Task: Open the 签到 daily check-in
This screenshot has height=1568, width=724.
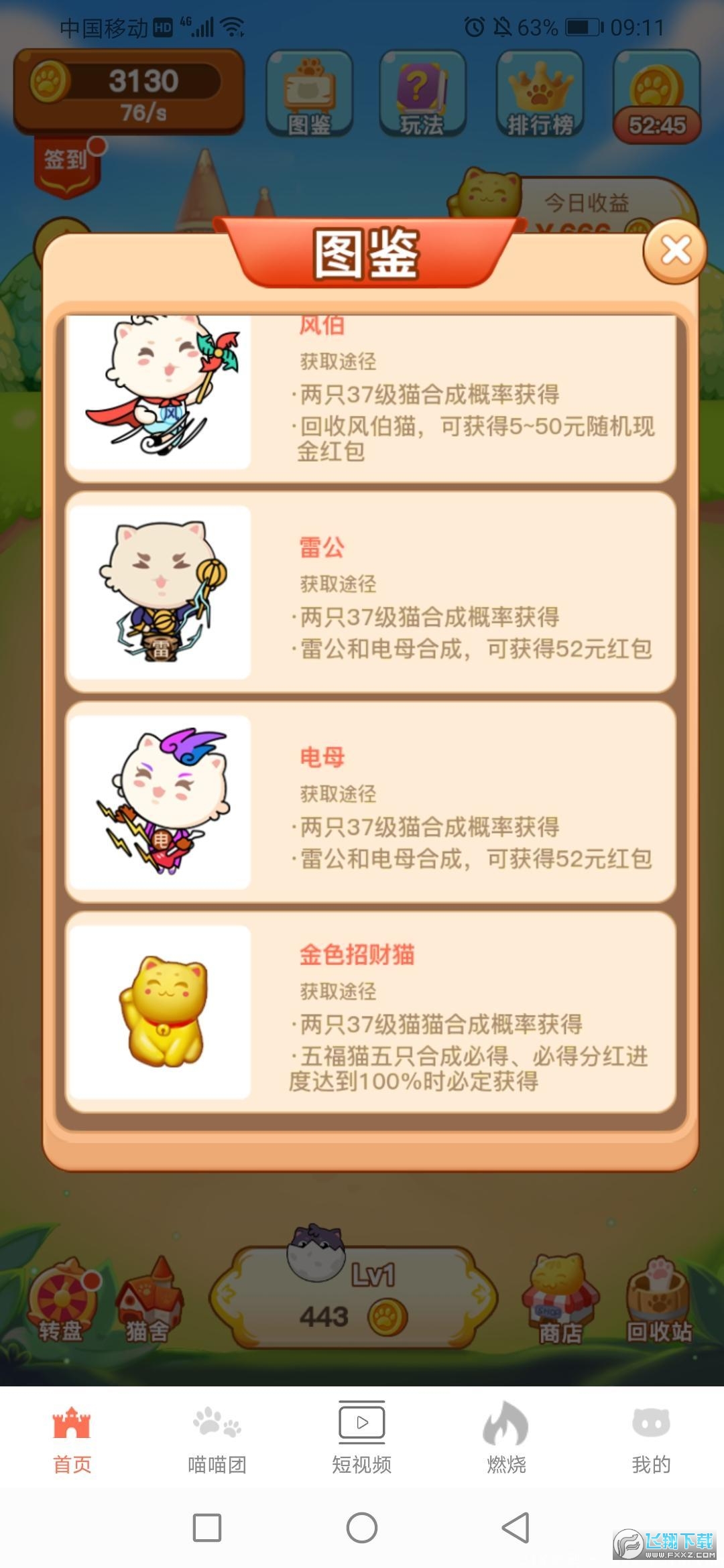Action: coord(66,166)
